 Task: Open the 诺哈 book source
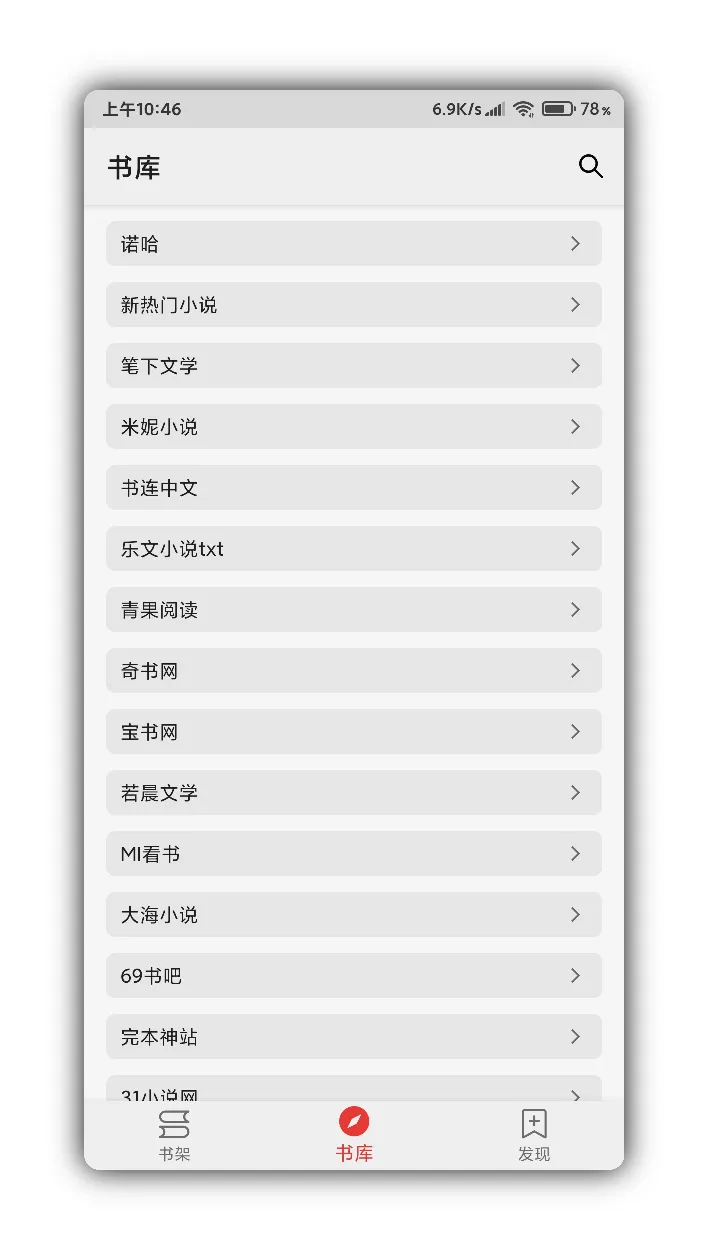point(354,244)
